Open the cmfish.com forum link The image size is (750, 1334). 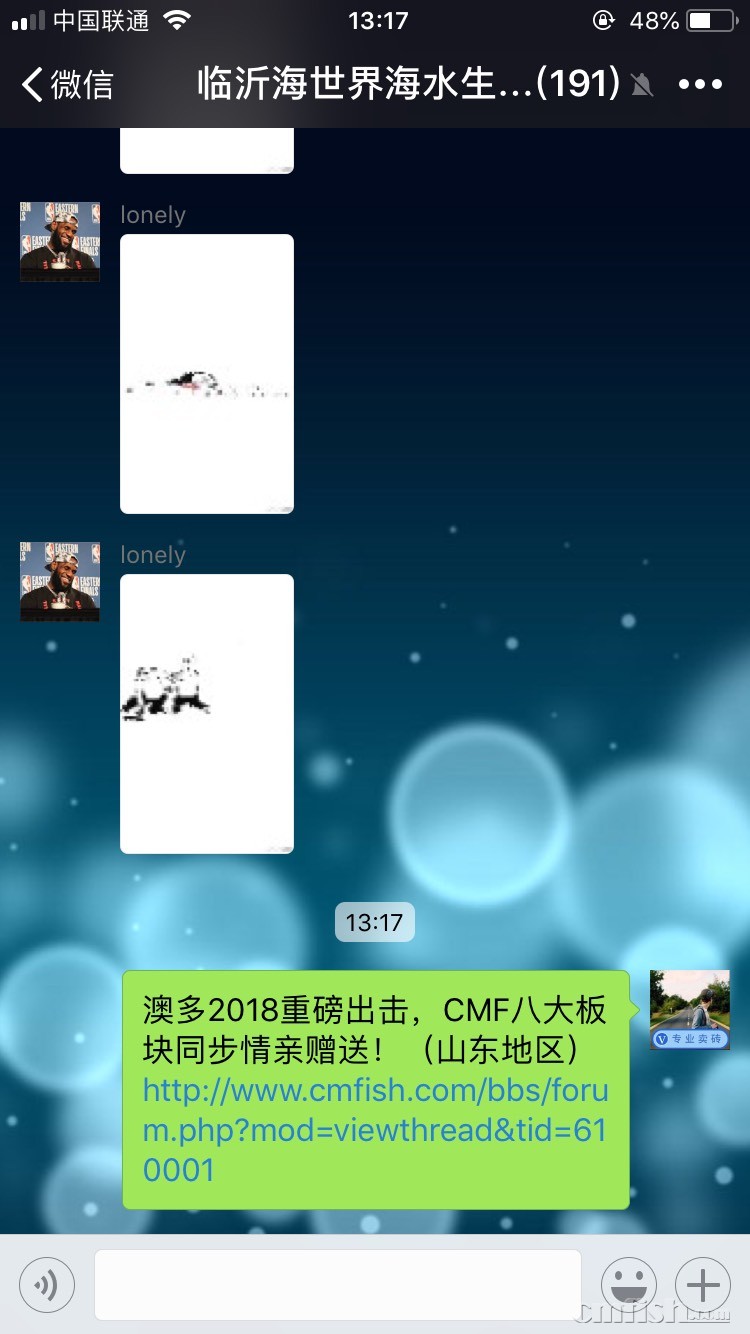375,1130
